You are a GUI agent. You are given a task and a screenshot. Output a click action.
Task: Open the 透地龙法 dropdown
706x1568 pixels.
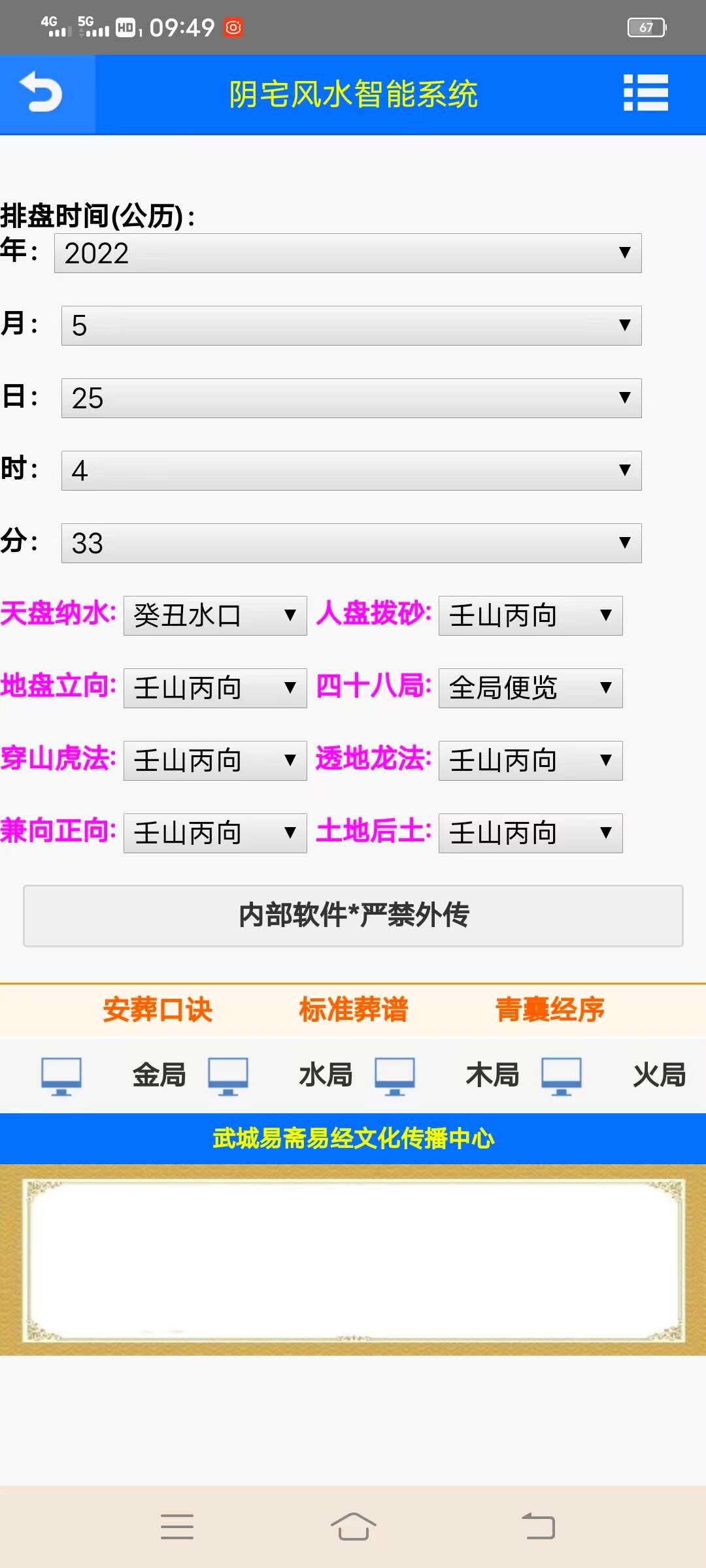click(530, 760)
